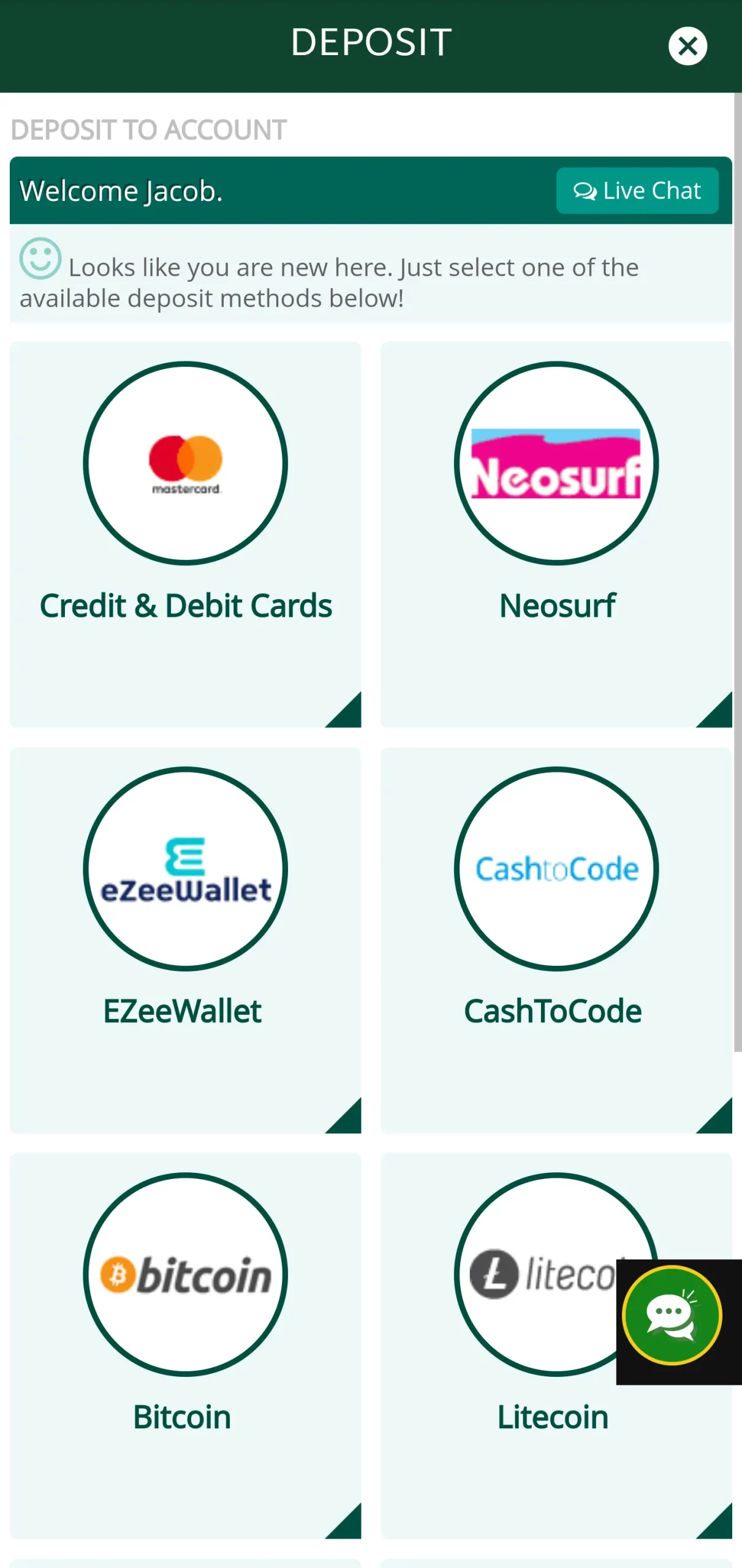Open the EZeeWallet deposit option
The image size is (742, 1568).
click(x=186, y=940)
